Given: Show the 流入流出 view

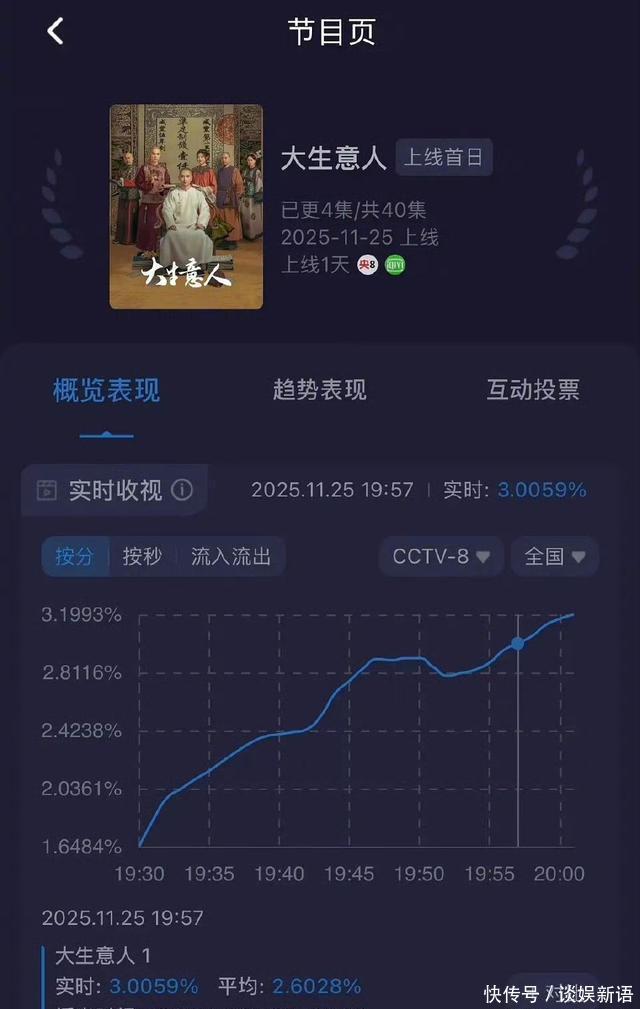Looking at the screenshot, I should (231, 556).
